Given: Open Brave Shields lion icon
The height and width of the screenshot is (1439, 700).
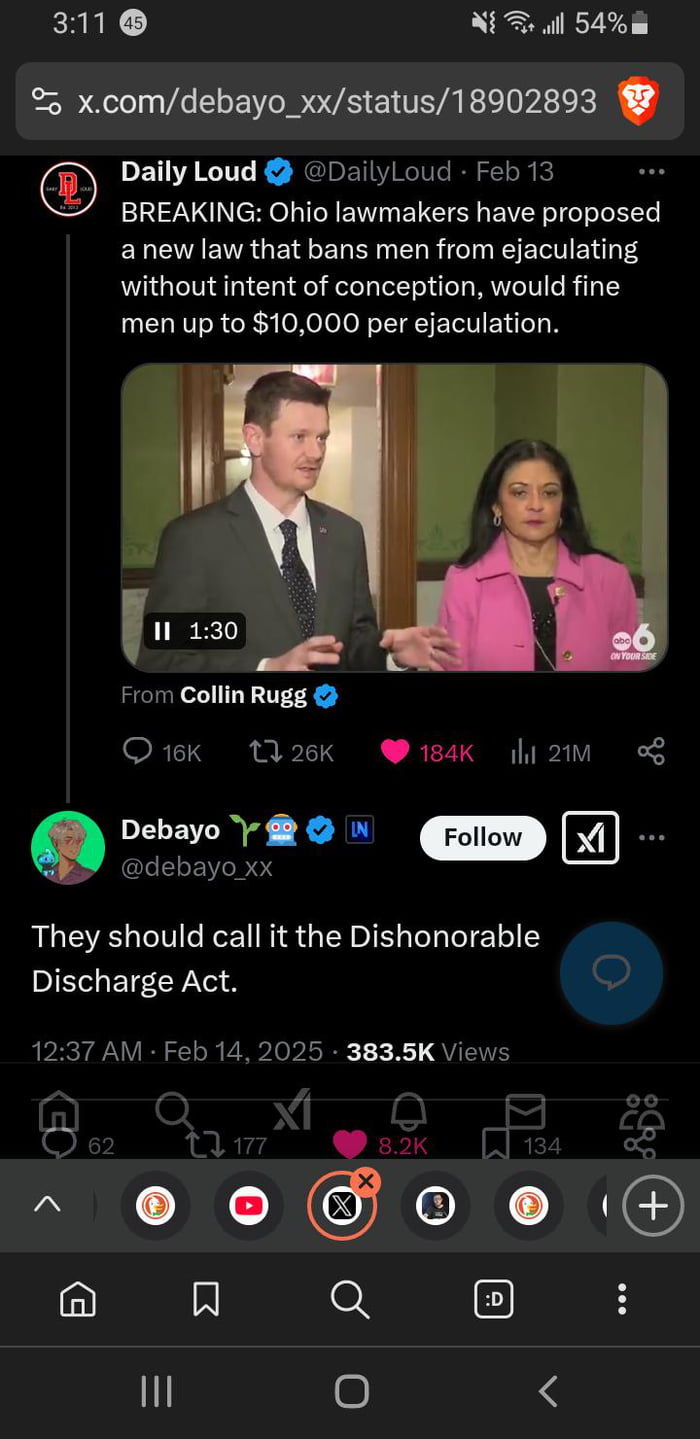Looking at the screenshot, I should tap(638, 101).
